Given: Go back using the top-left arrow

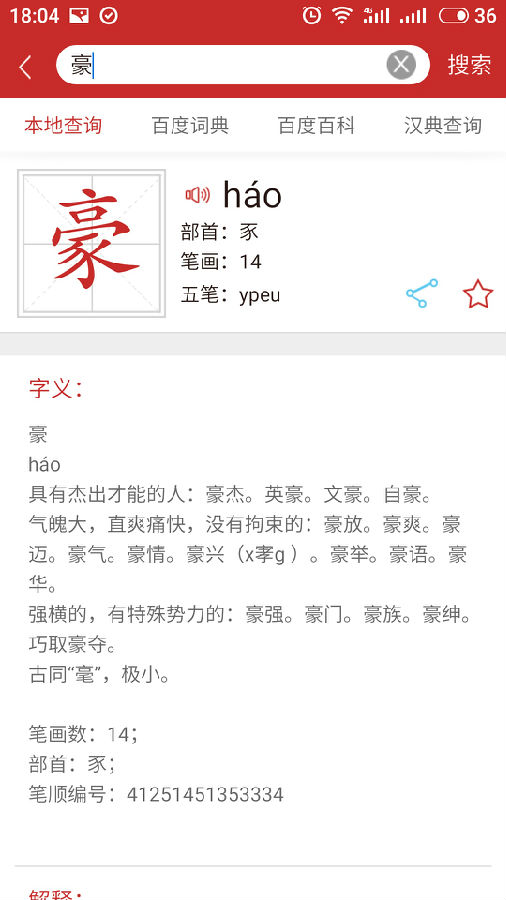Looking at the screenshot, I should (25, 67).
